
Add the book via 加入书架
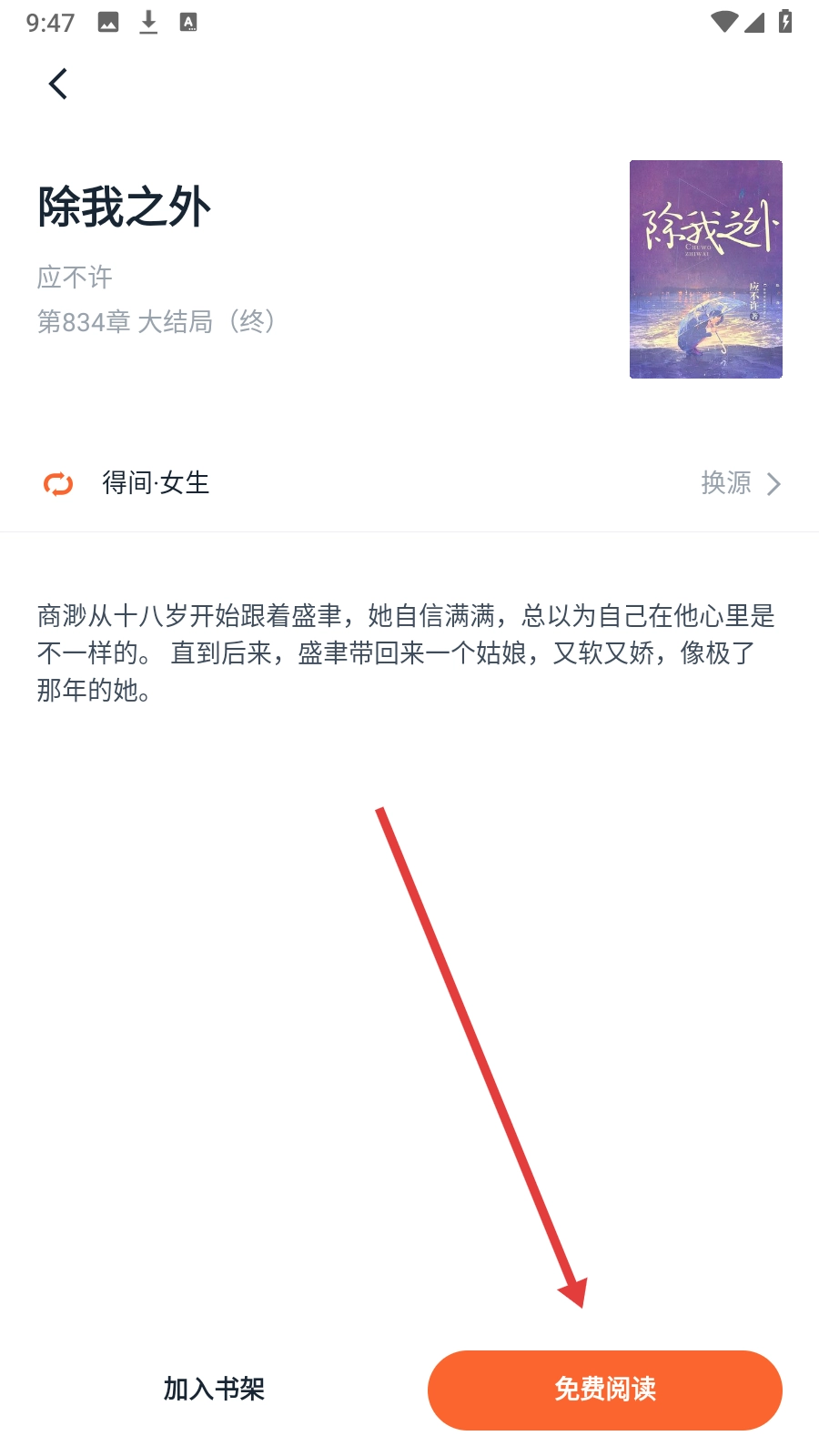[214, 1390]
